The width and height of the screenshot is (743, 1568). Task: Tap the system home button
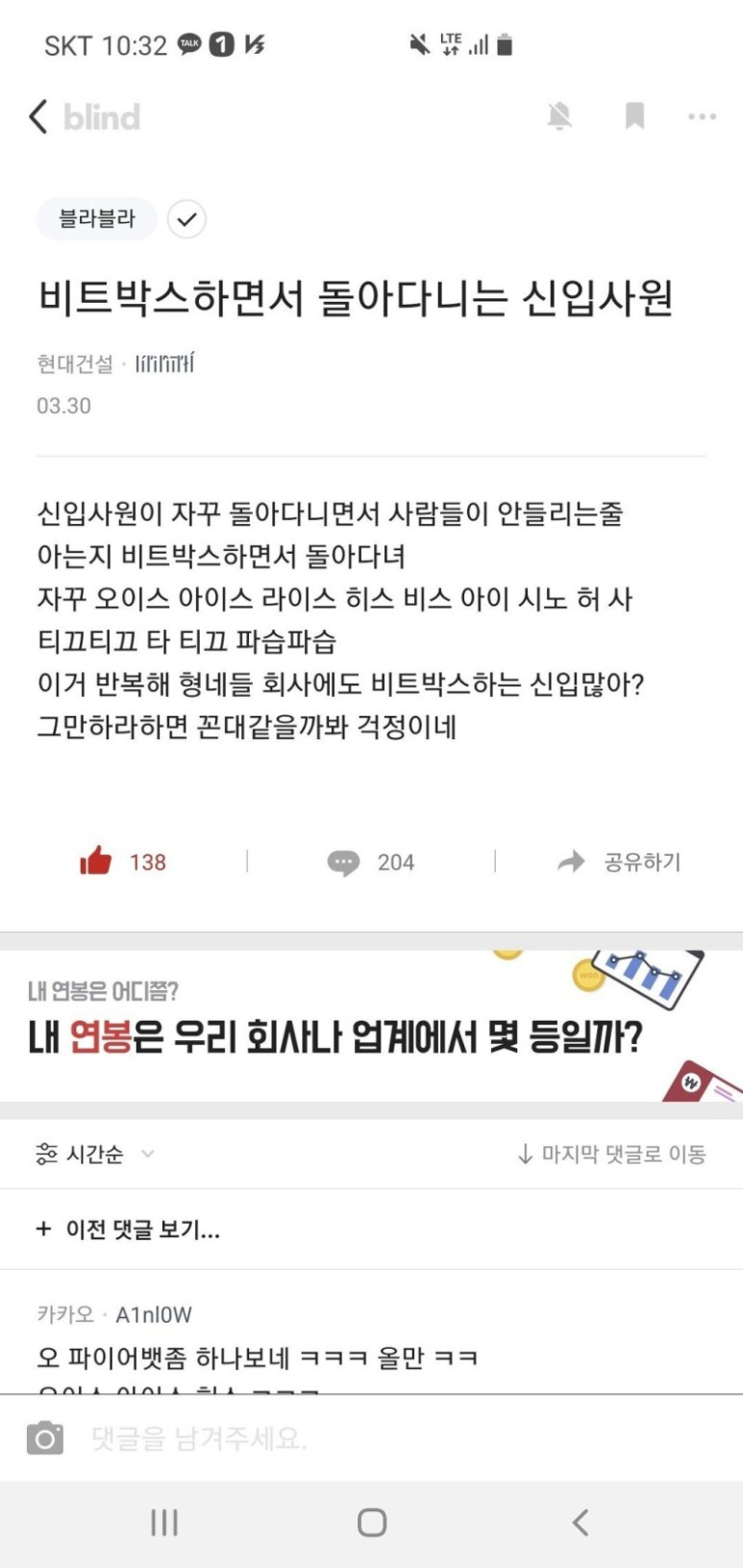point(371,1523)
